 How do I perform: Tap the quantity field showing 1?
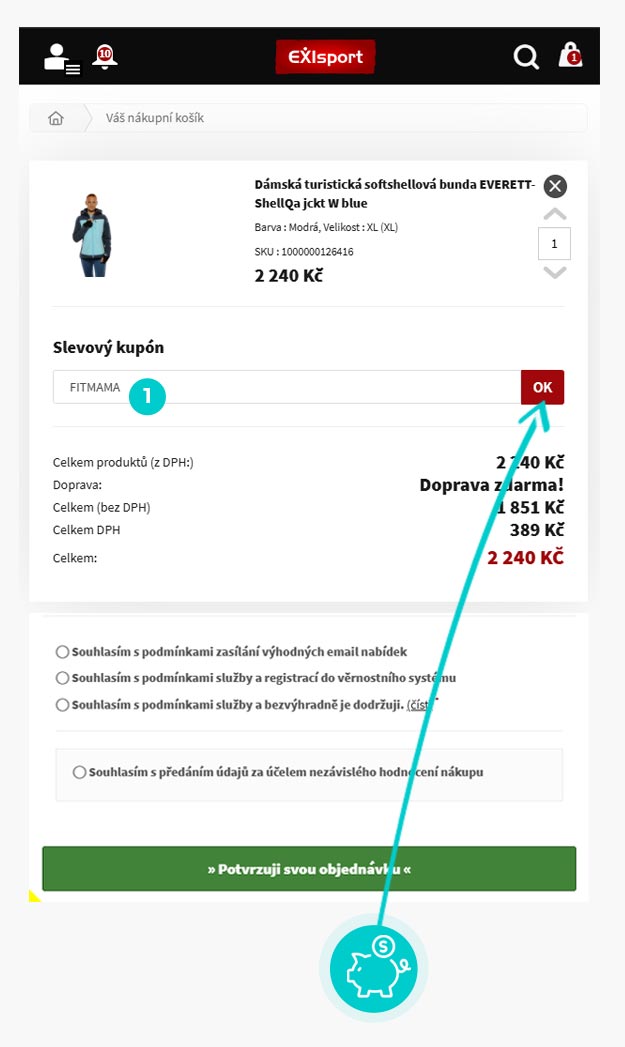coord(554,243)
